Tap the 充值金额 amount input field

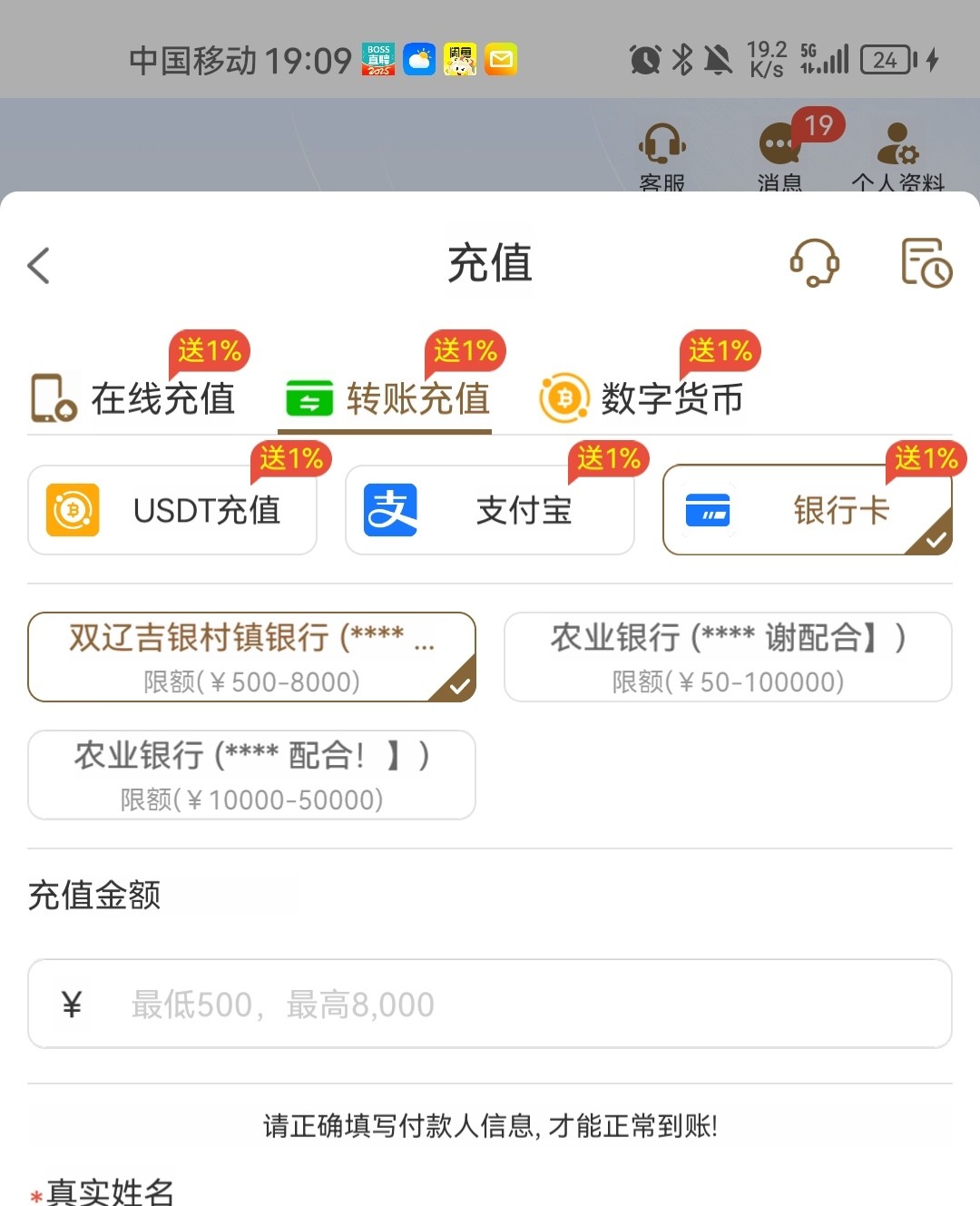point(490,1004)
